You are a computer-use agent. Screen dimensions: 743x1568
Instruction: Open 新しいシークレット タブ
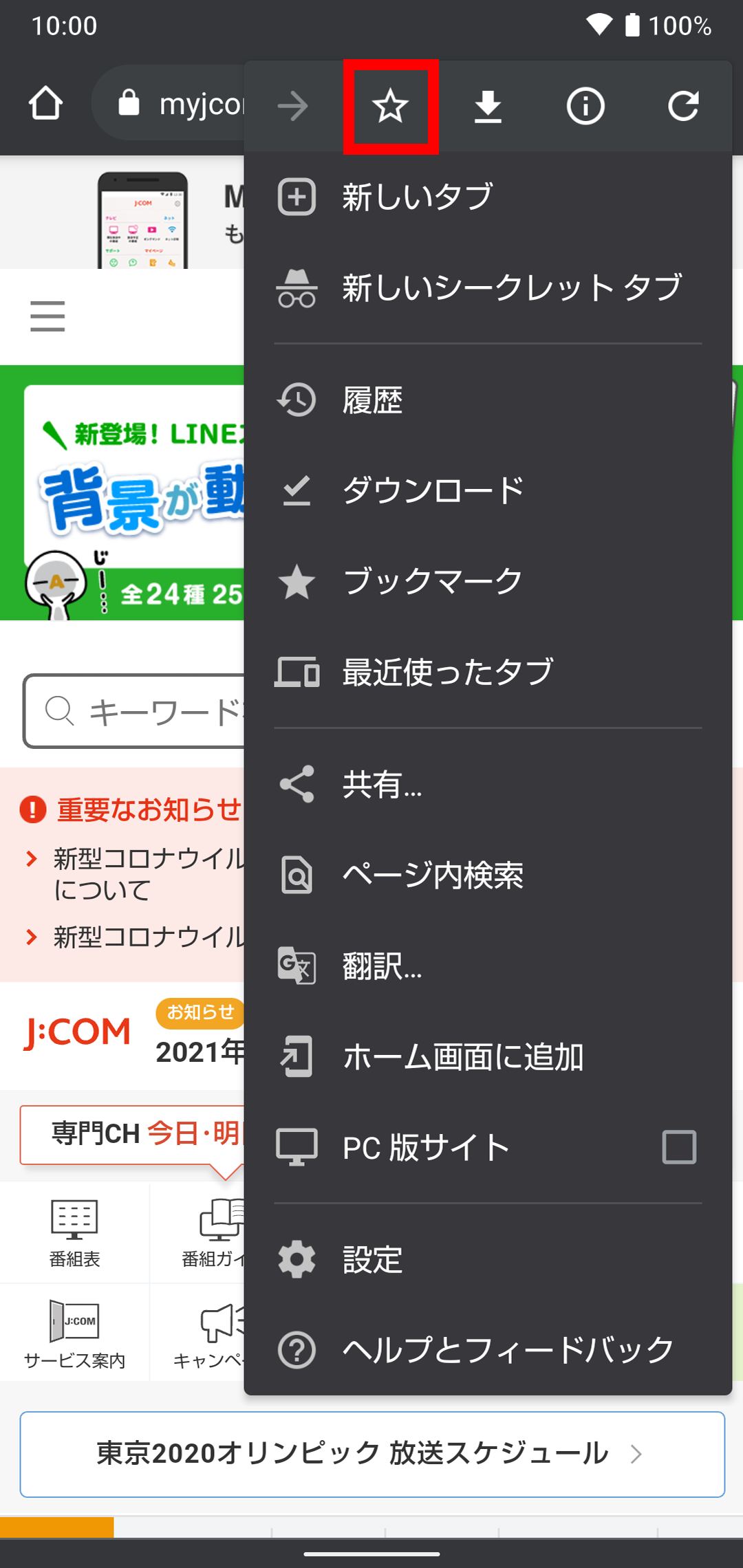point(488,287)
